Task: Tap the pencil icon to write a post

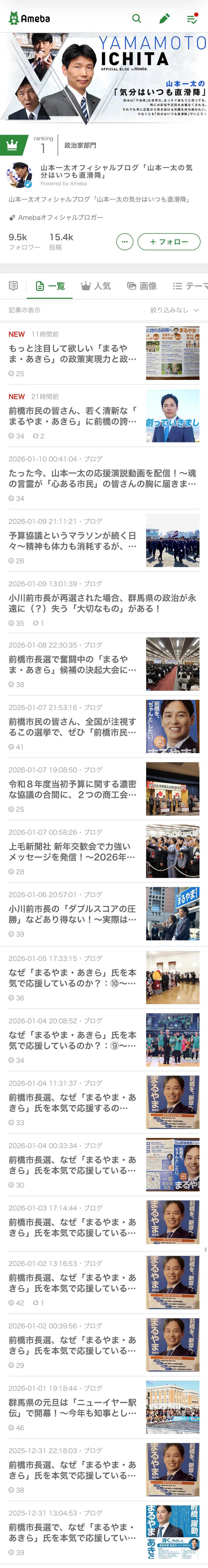Action: click(x=164, y=19)
